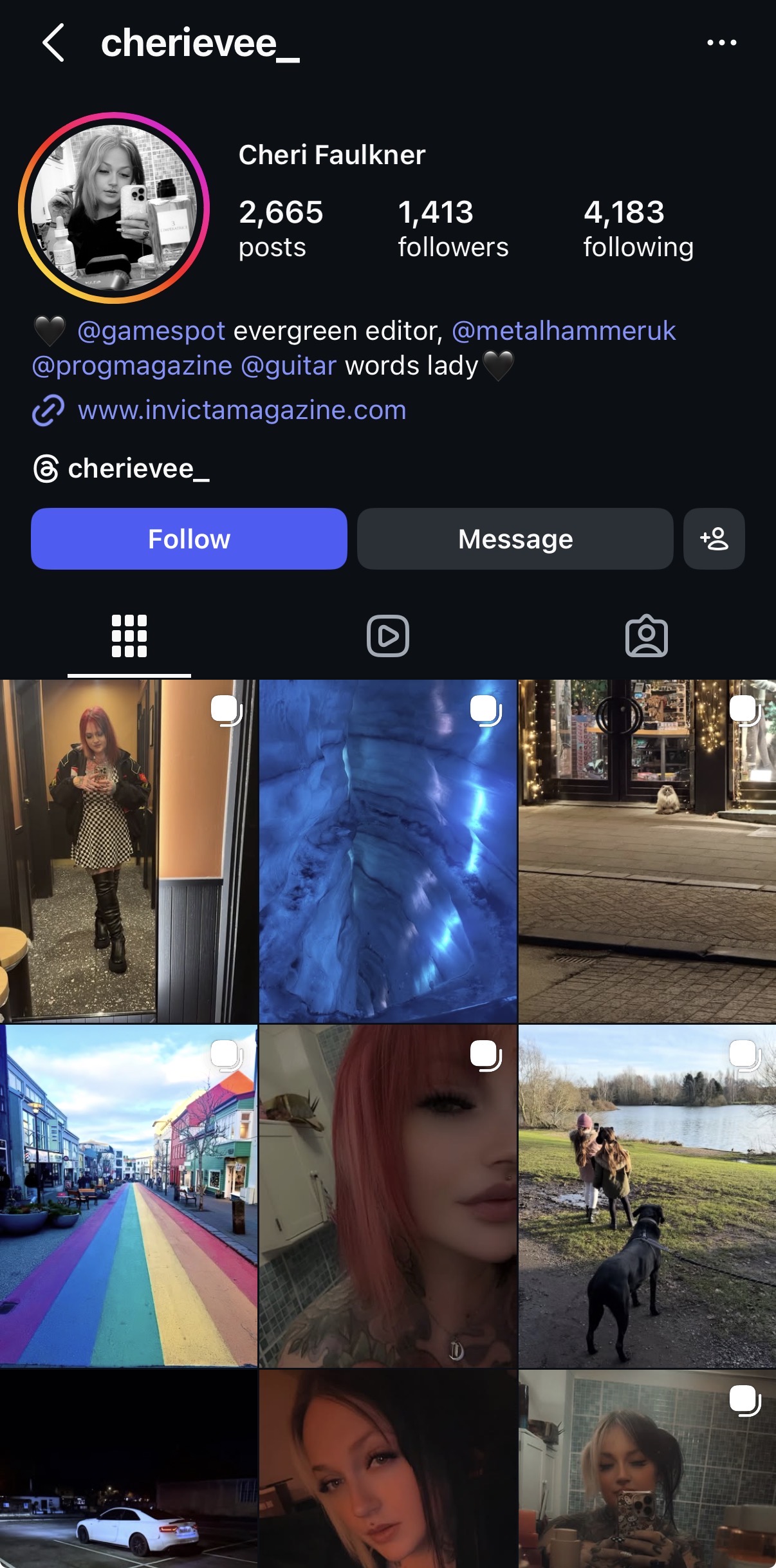
Task: Go back from cherievee_ profile
Action: 53,43
